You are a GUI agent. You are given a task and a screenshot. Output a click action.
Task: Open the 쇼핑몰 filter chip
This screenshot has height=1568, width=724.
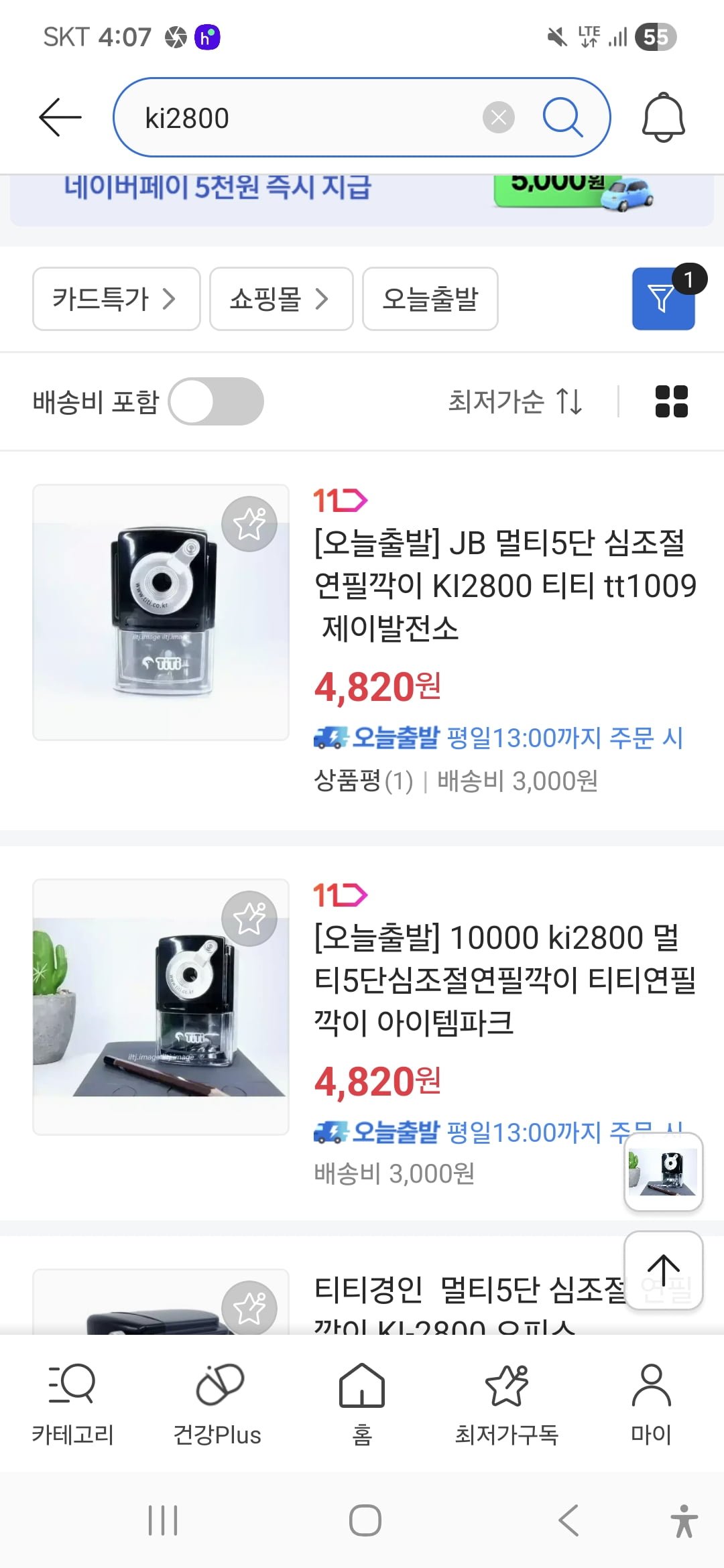coord(281,299)
